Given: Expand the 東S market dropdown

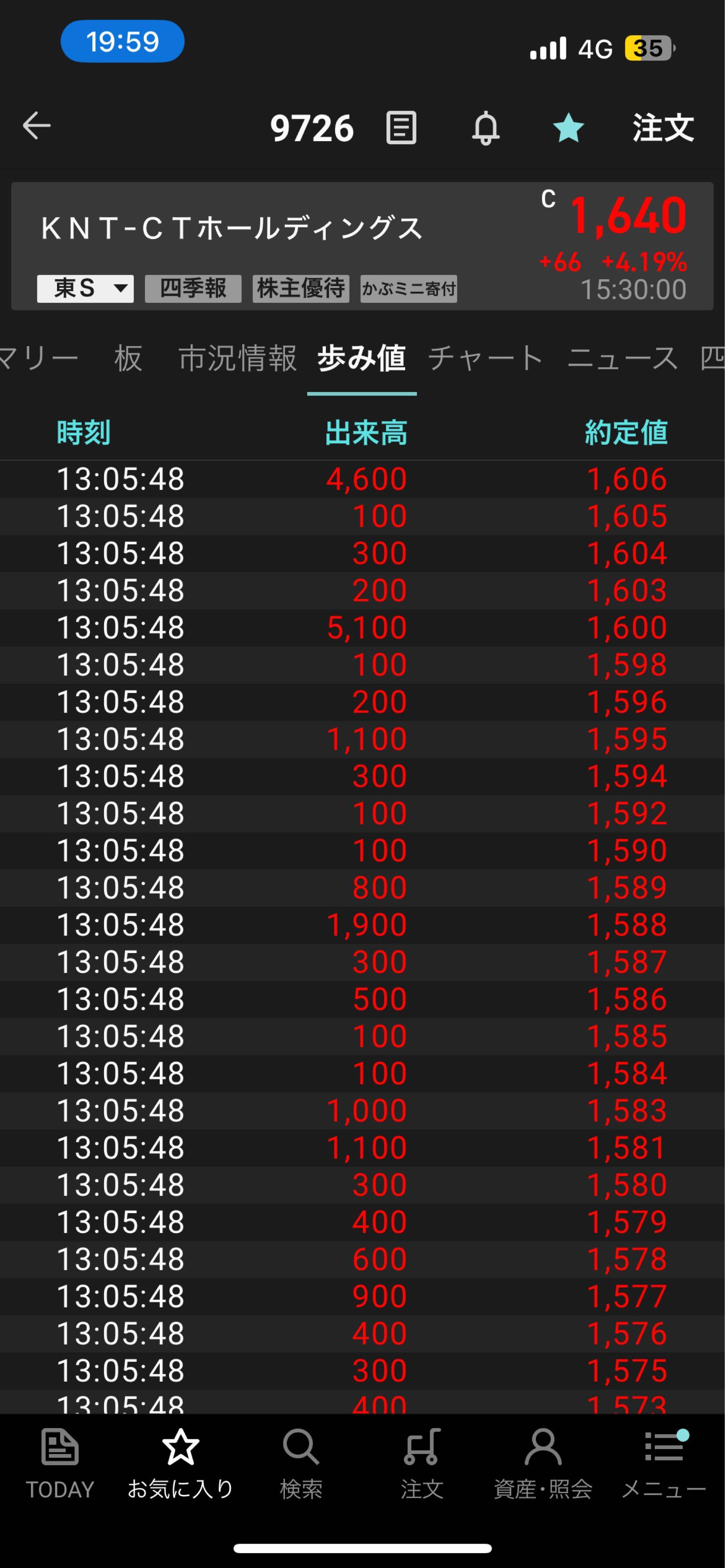Looking at the screenshot, I should [85, 288].
